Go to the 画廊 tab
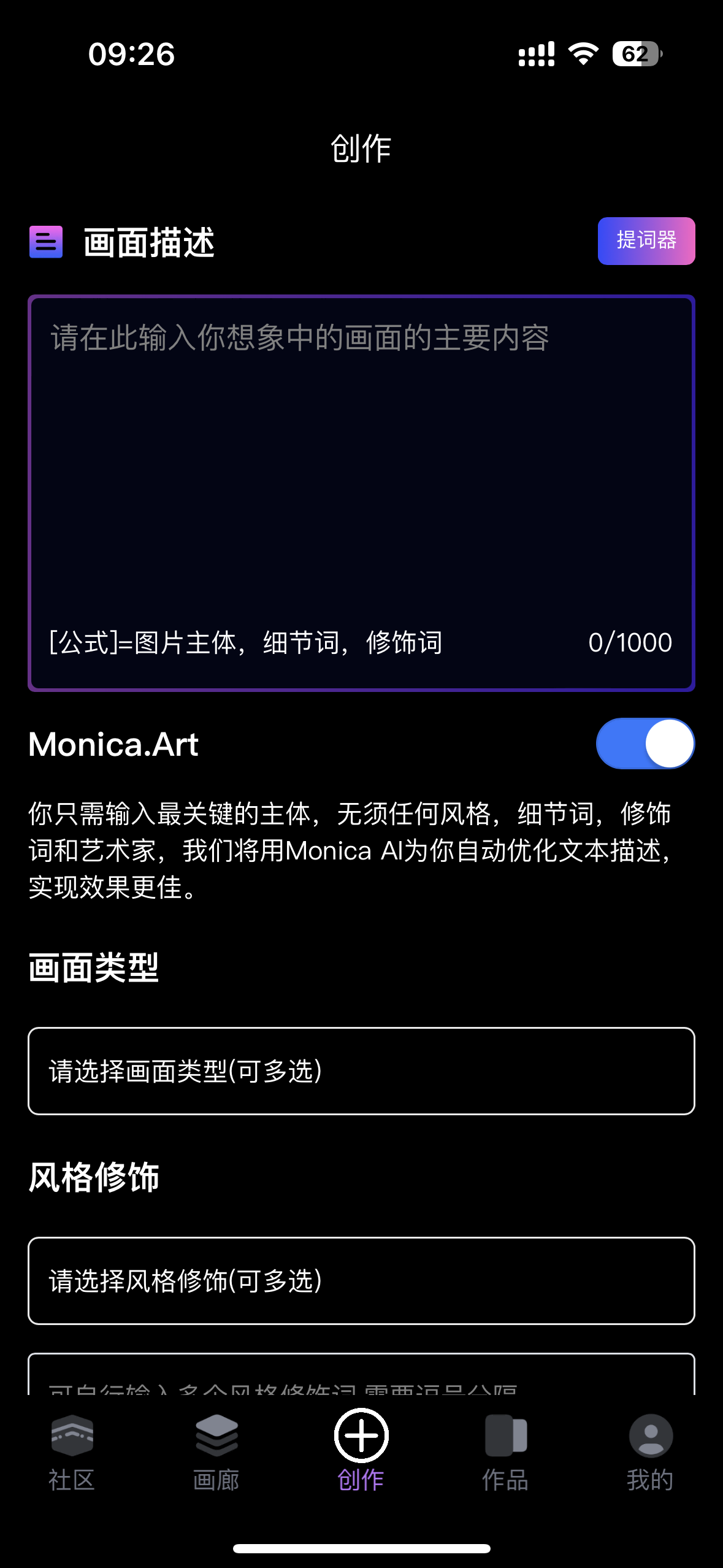The width and height of the screenshot is (723, 1568). click(216, 1453)
